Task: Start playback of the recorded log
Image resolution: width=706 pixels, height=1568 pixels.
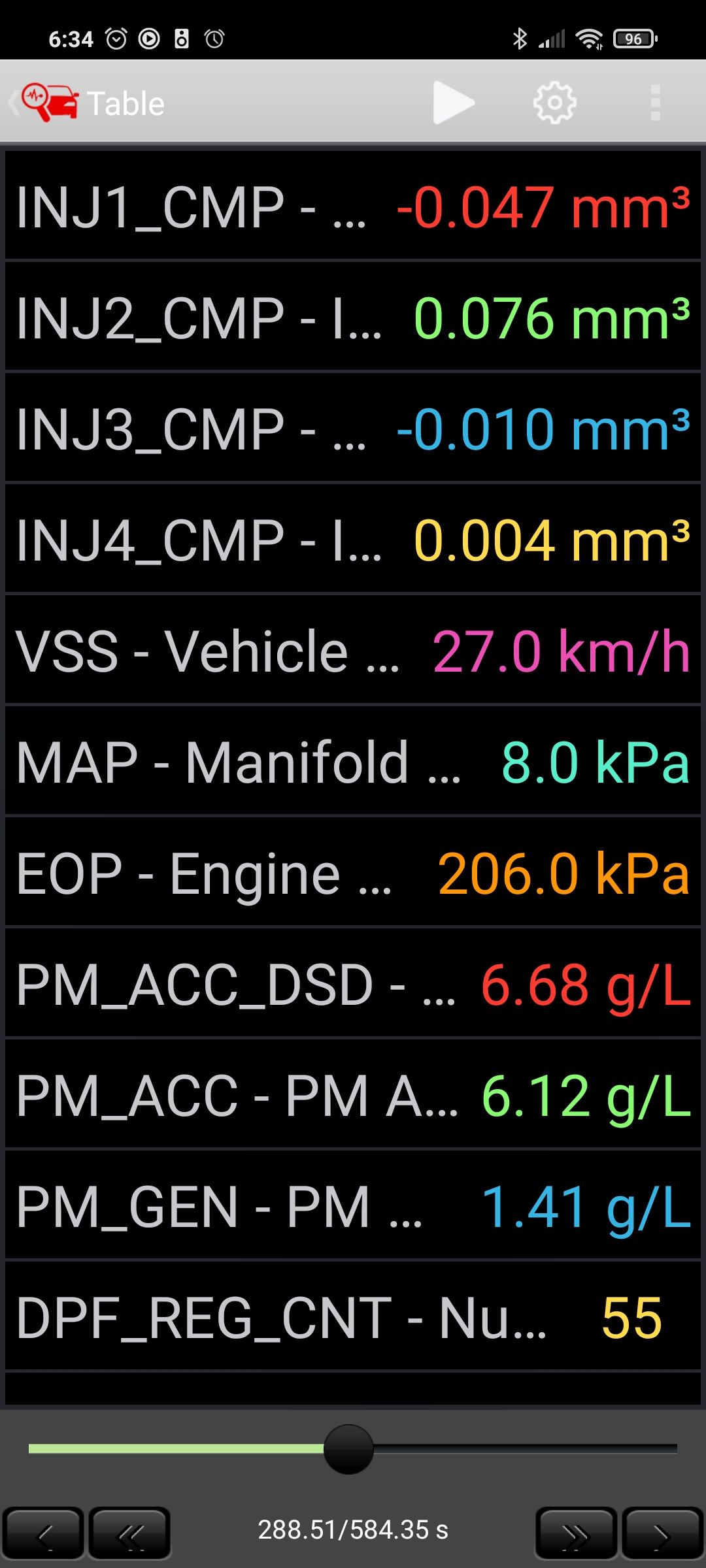Action: click(453, 103)
